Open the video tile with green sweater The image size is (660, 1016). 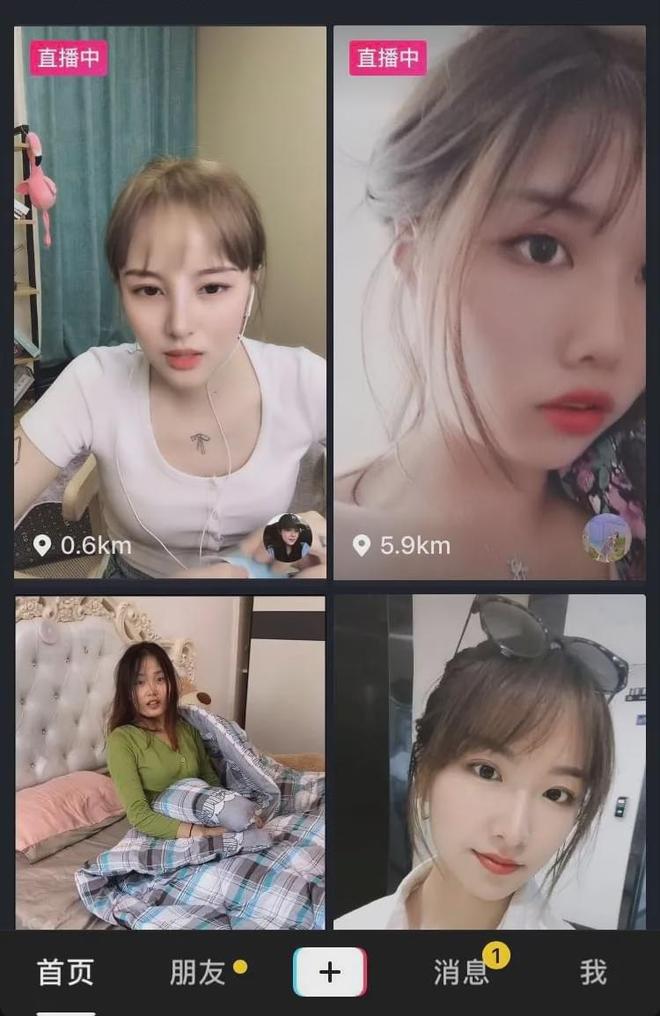(170, 762)
